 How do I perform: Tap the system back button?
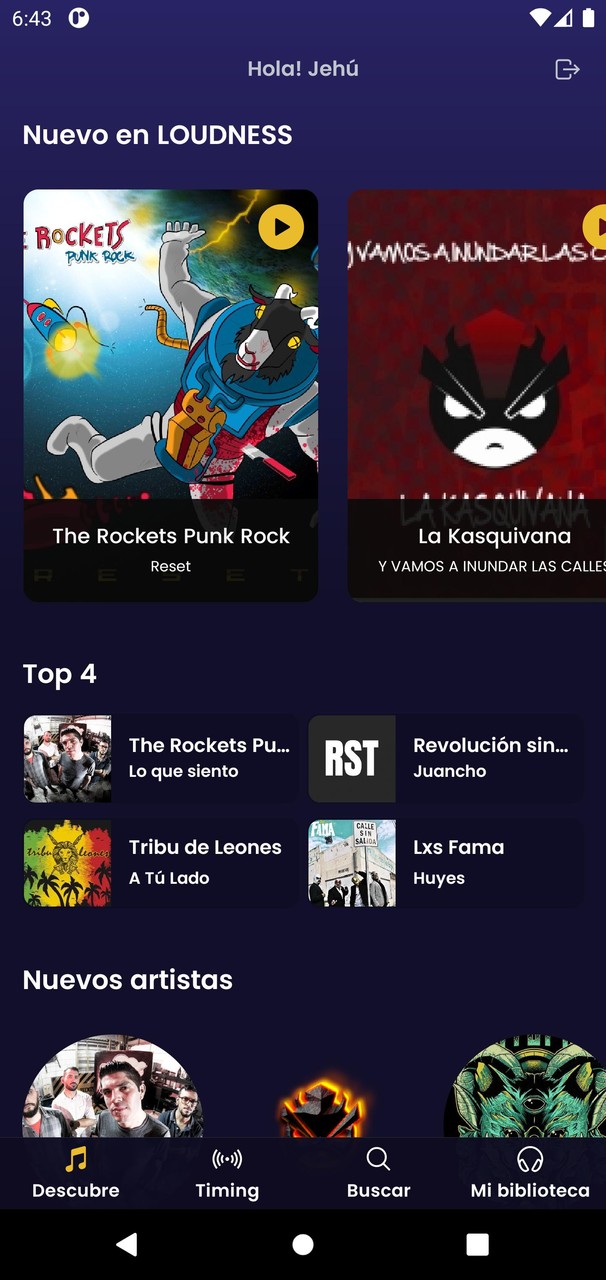(x=127, y=1244)
